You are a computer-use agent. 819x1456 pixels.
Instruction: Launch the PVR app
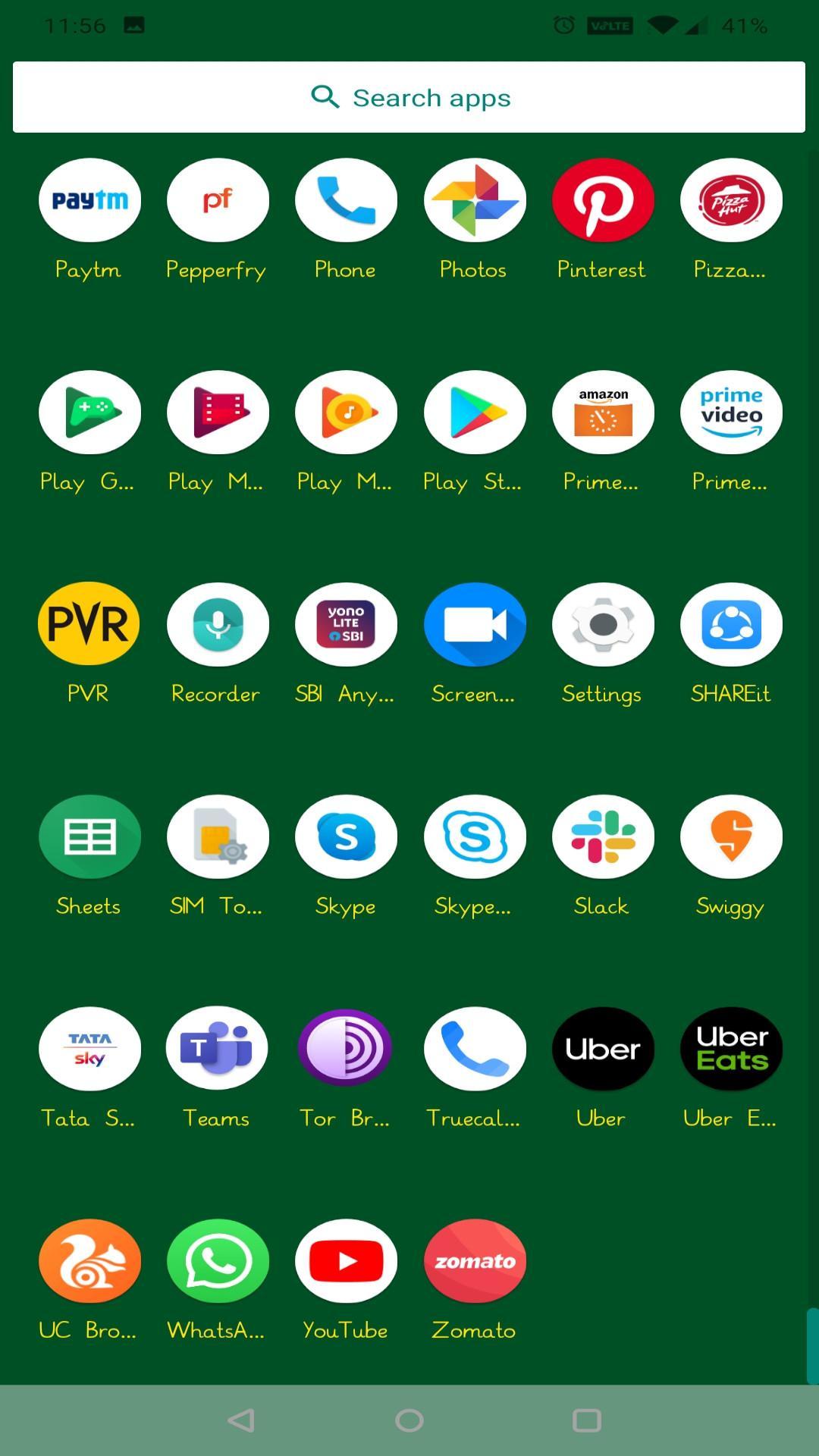pyautogui.click(x=89, y=624)
